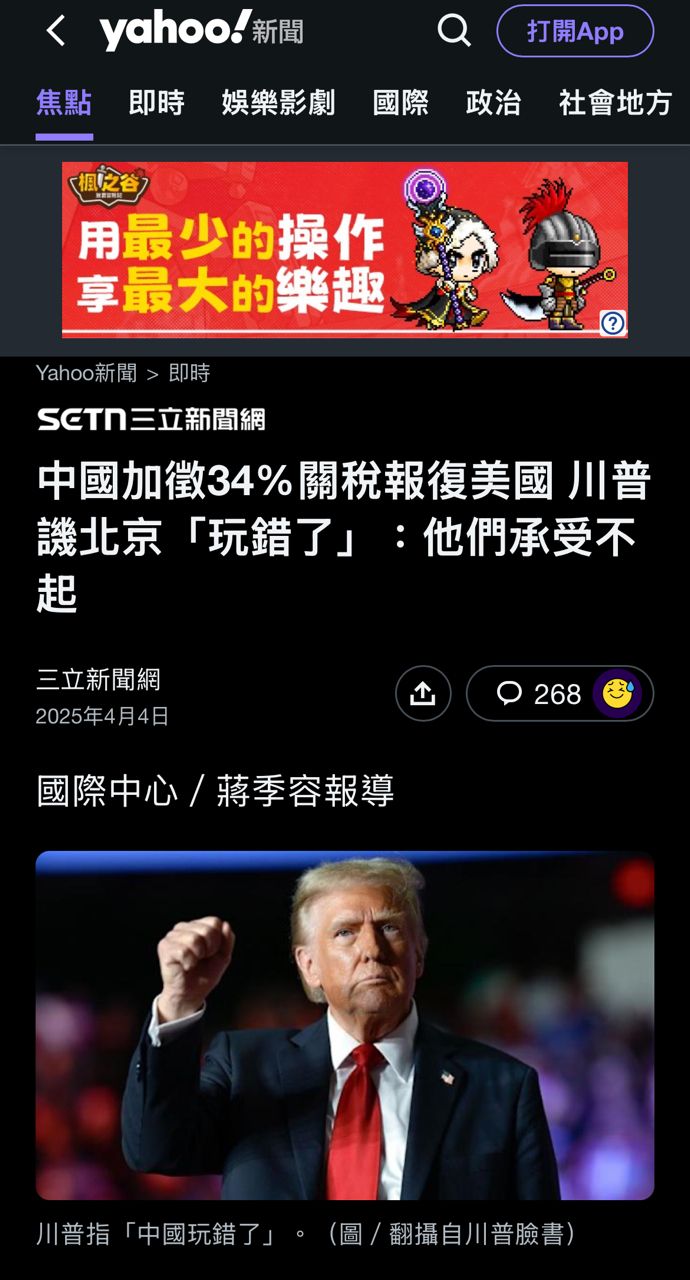This screenshot has height=1280, width=690.
Task: Go back using the top arrow
Action: (x=56, y=32)
